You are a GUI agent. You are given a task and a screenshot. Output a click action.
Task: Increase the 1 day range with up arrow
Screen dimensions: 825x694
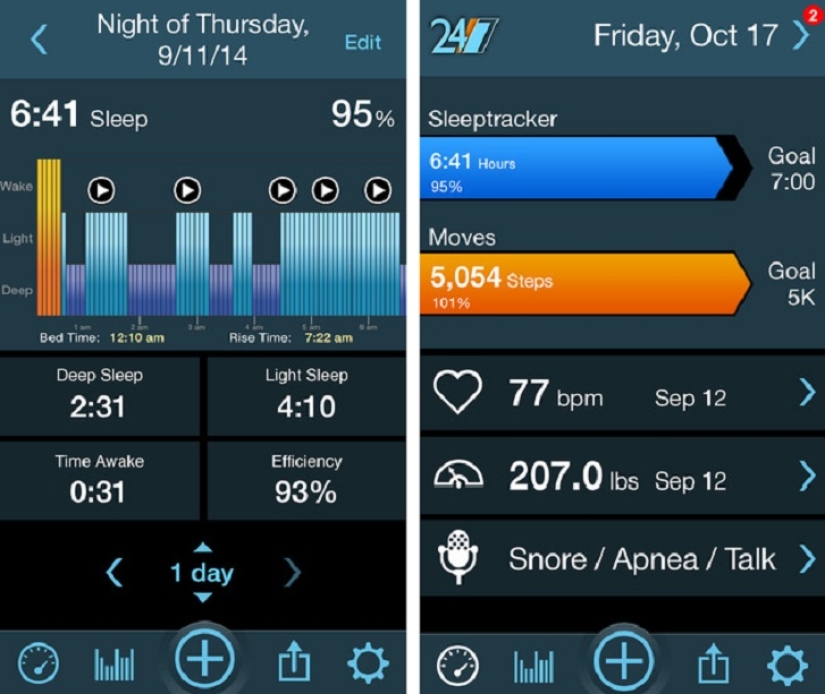[203, 547]
